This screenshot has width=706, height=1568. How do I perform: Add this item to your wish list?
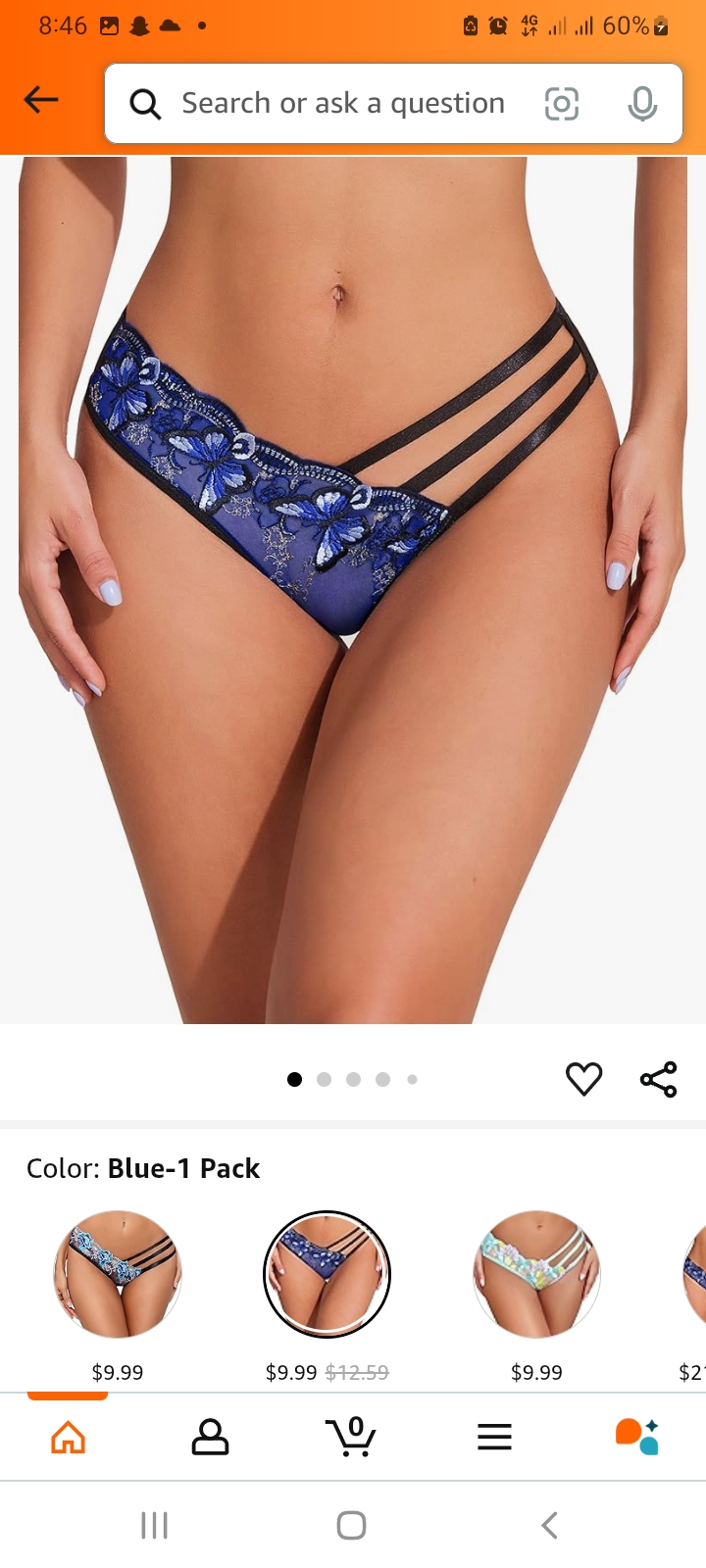[583, 1079]
